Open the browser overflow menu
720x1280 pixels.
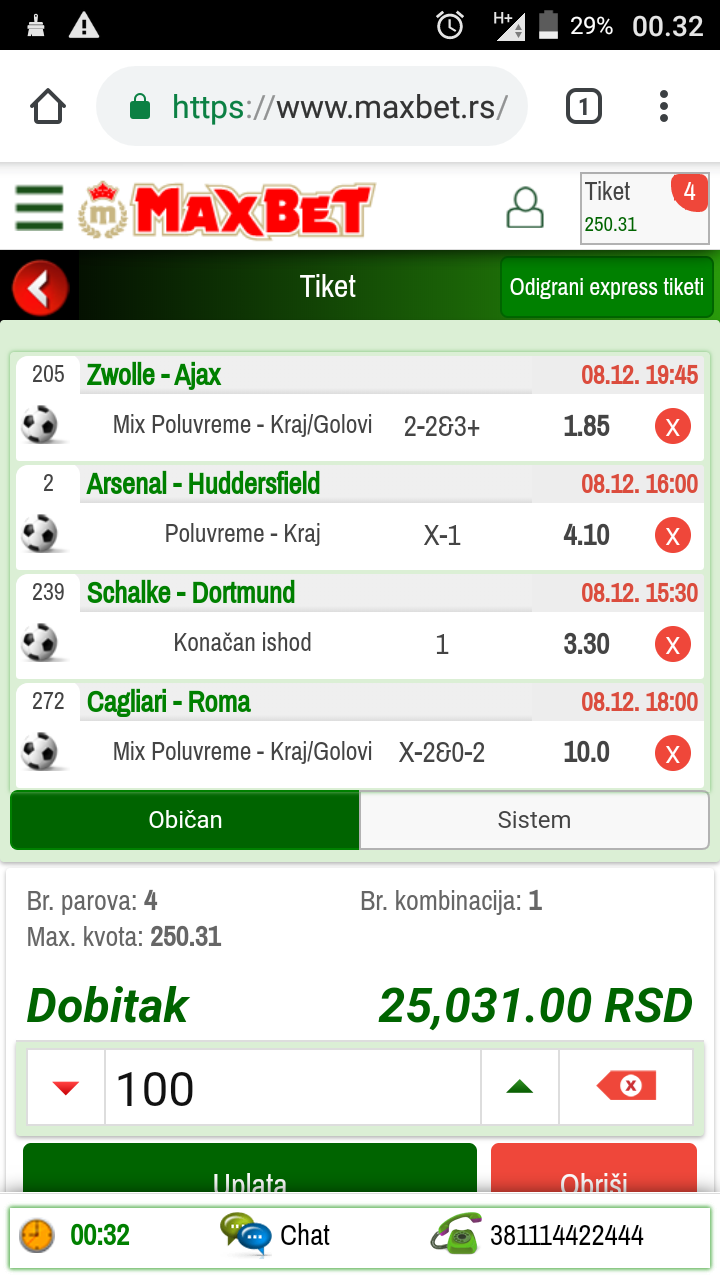(664, 106)
